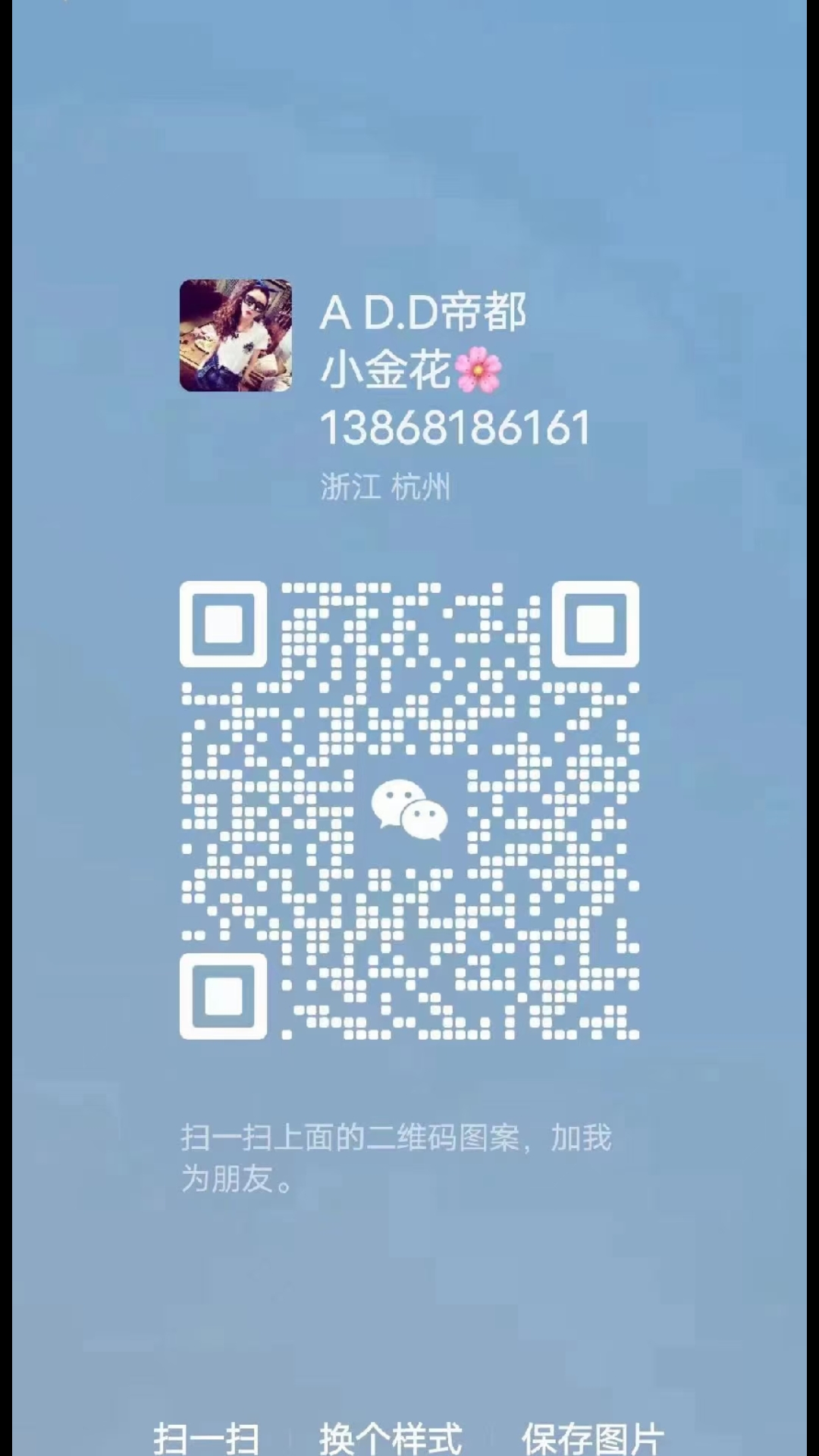Tap 保存图片 to save the image
Viewport: 819px width, 1456px height.
(592, 1436)
